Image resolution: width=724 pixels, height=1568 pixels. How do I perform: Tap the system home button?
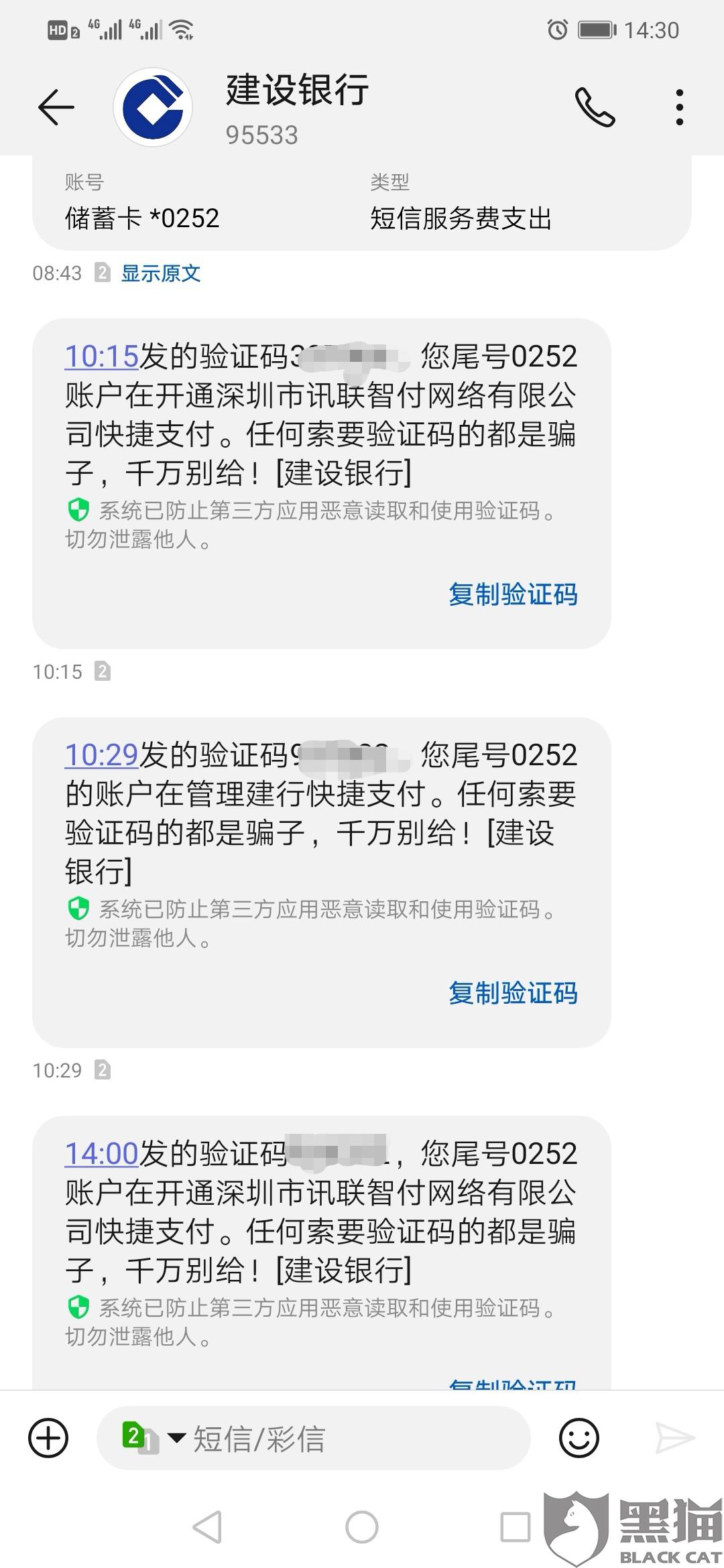(362, 1527)
